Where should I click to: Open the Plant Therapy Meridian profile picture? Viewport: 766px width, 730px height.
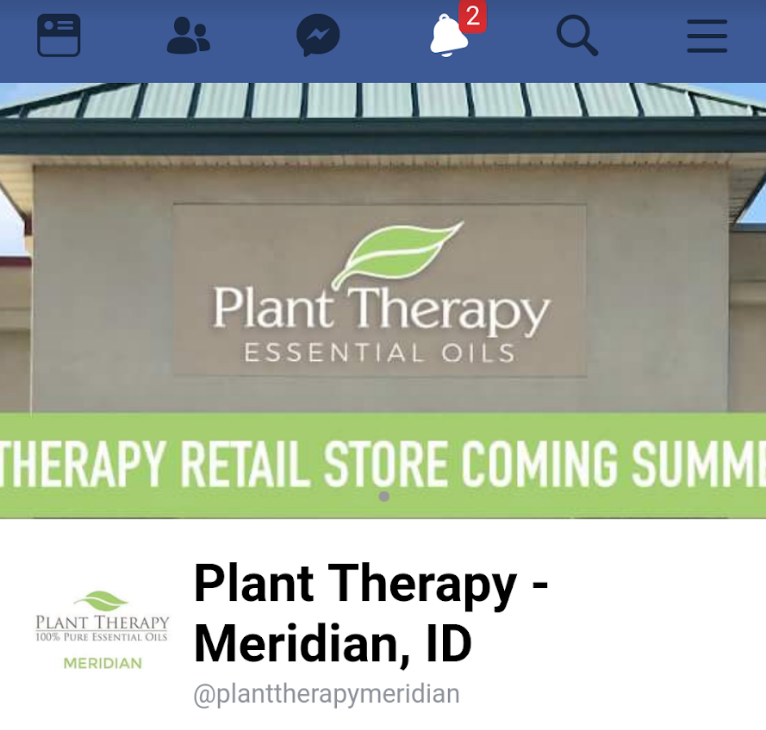point(102,628)
